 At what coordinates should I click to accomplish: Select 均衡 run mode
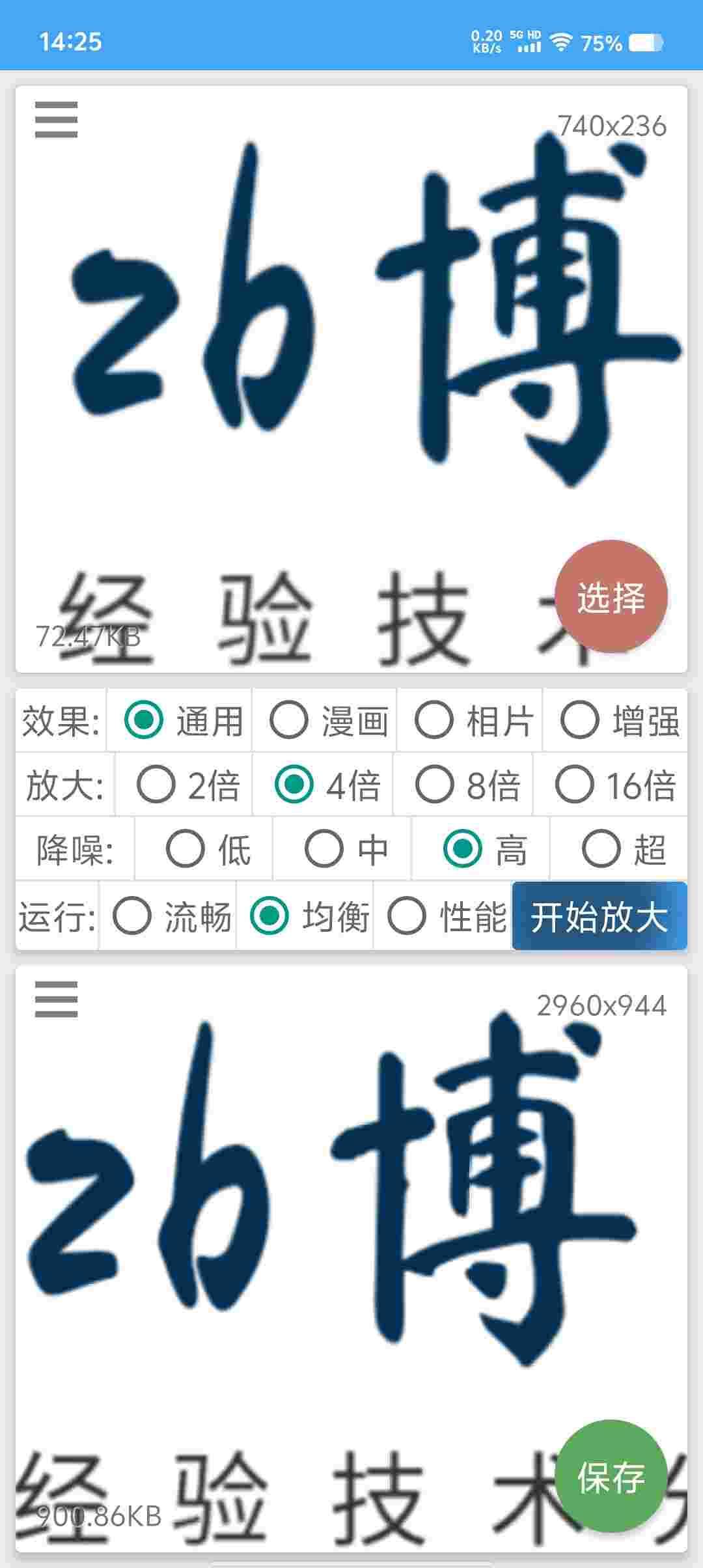[x=269, y=916]
